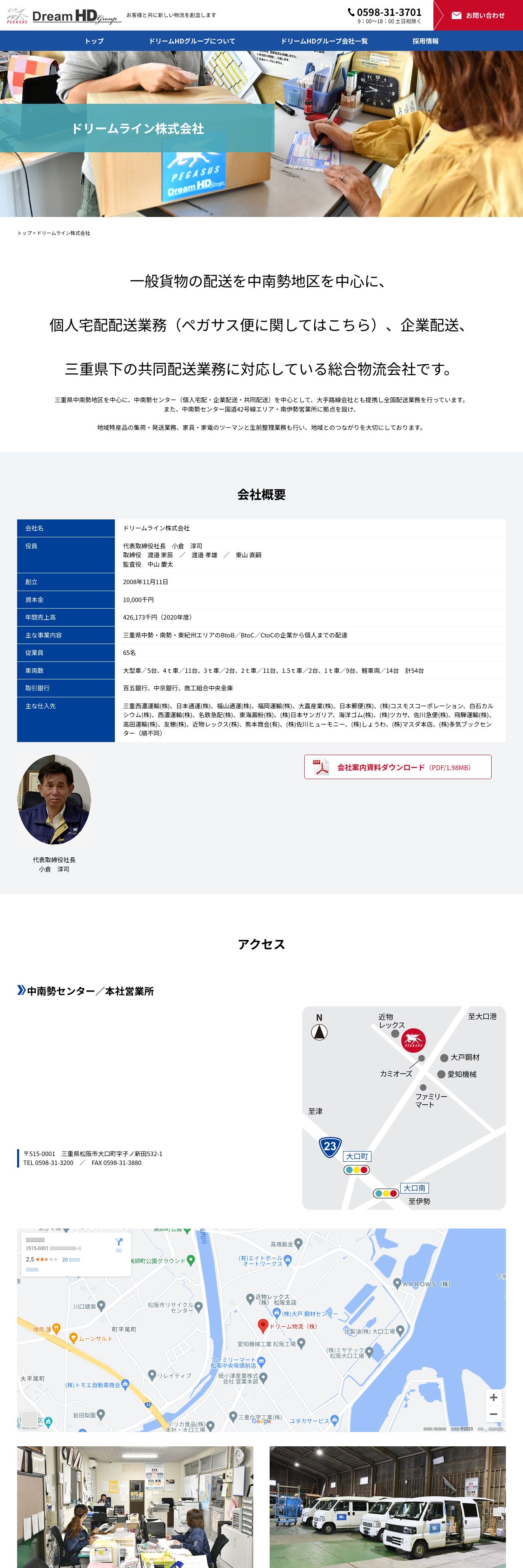Image resolution: width=523 pixels, height=1568 pixels.
Task: Open ドリームHDグループについて in the navigation
Action: pos(192,41)
